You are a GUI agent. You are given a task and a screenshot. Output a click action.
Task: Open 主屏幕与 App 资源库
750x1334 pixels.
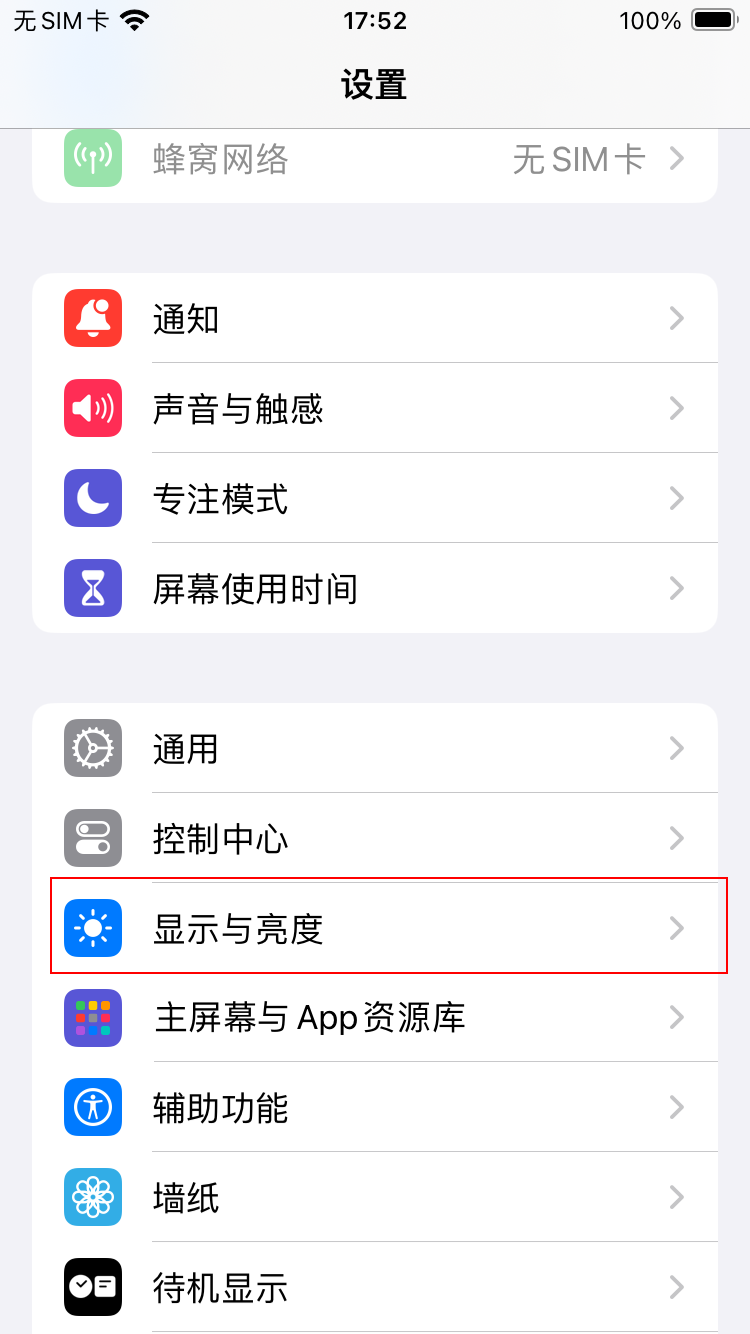tap(374, 1018)
